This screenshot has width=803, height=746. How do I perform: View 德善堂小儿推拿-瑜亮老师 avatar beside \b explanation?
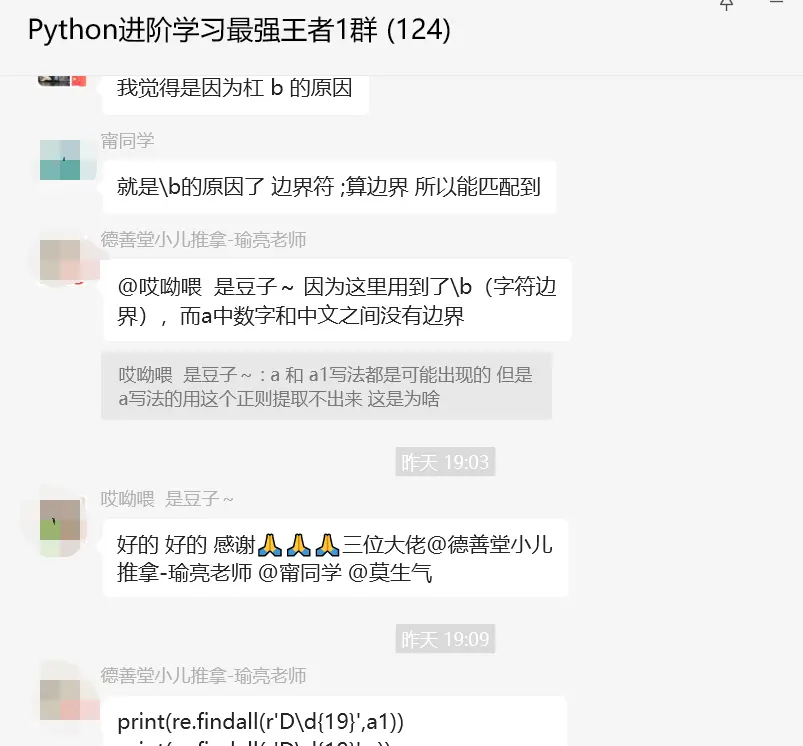point(59,259)
